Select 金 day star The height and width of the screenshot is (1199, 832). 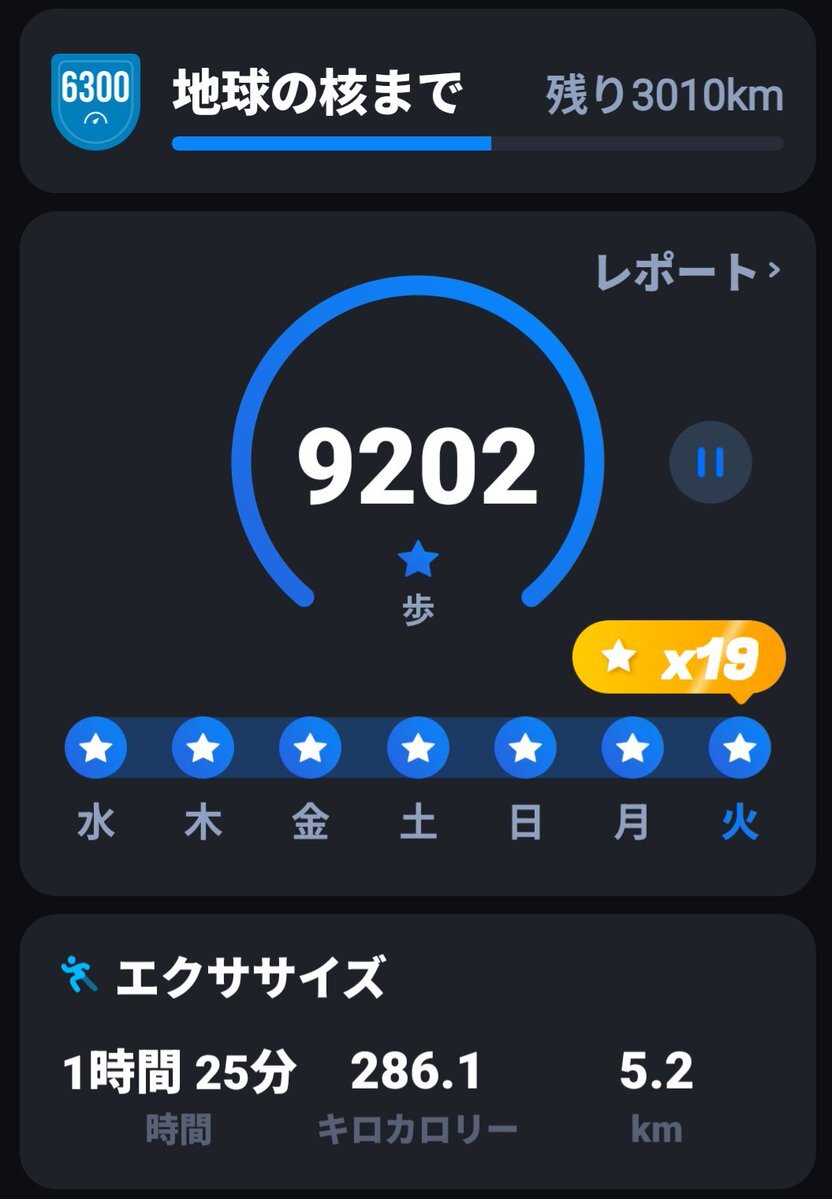click(x=310, y=747)
